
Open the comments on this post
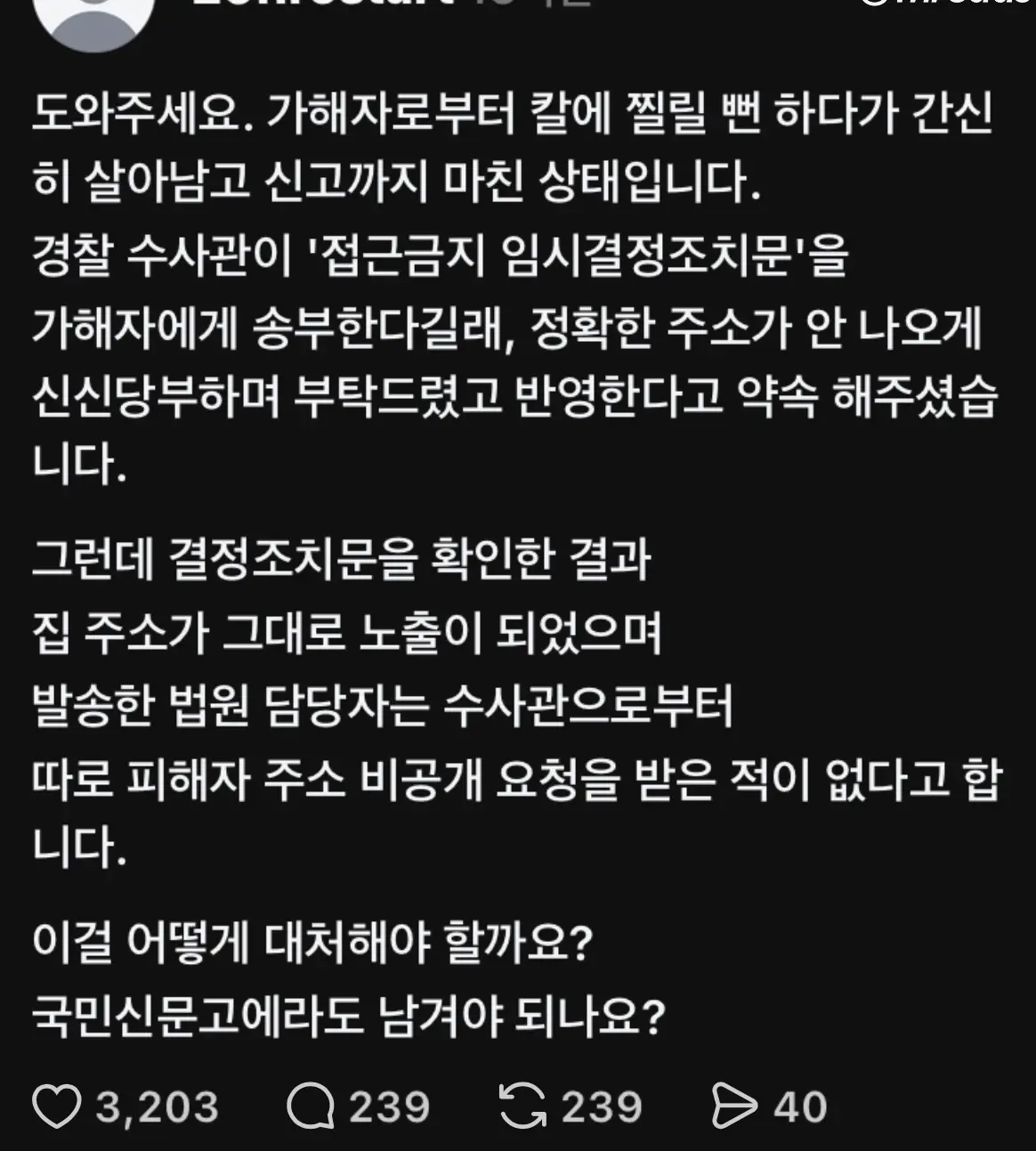[x=310, y=1107]
